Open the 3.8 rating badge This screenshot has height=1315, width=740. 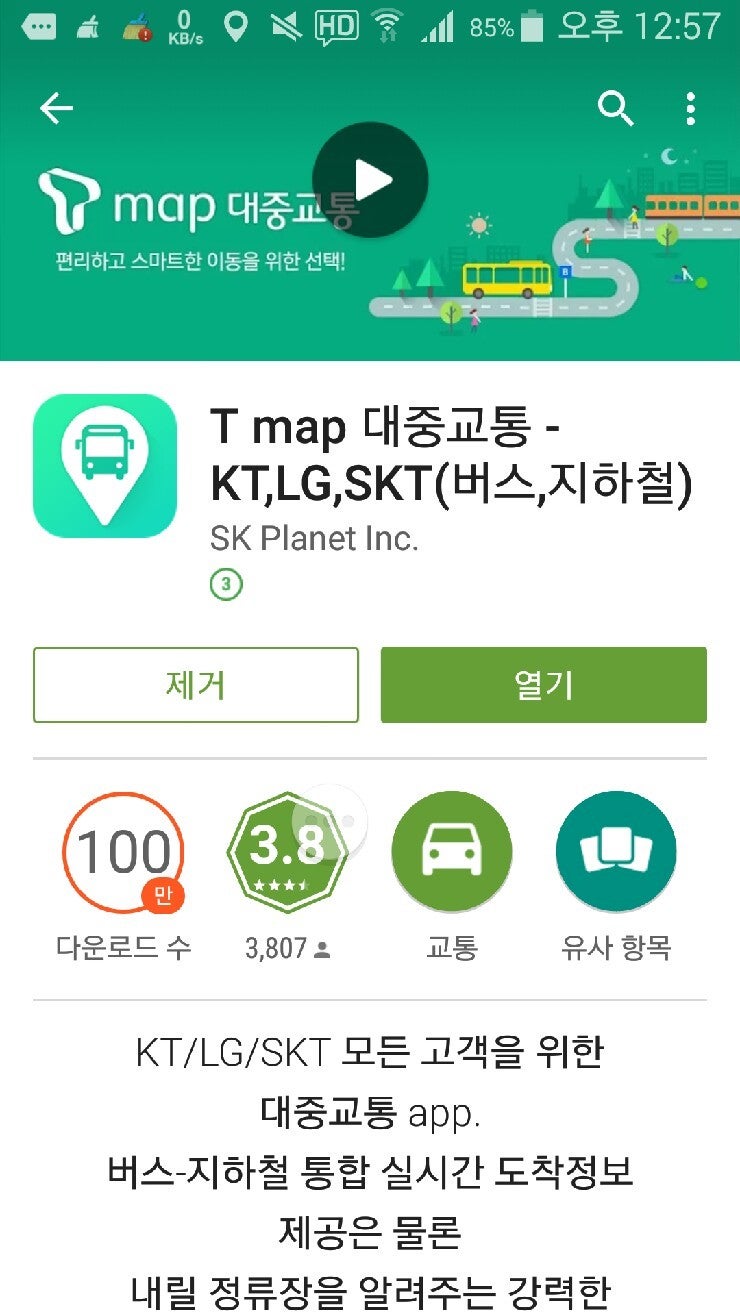click(x=288, y=851)
